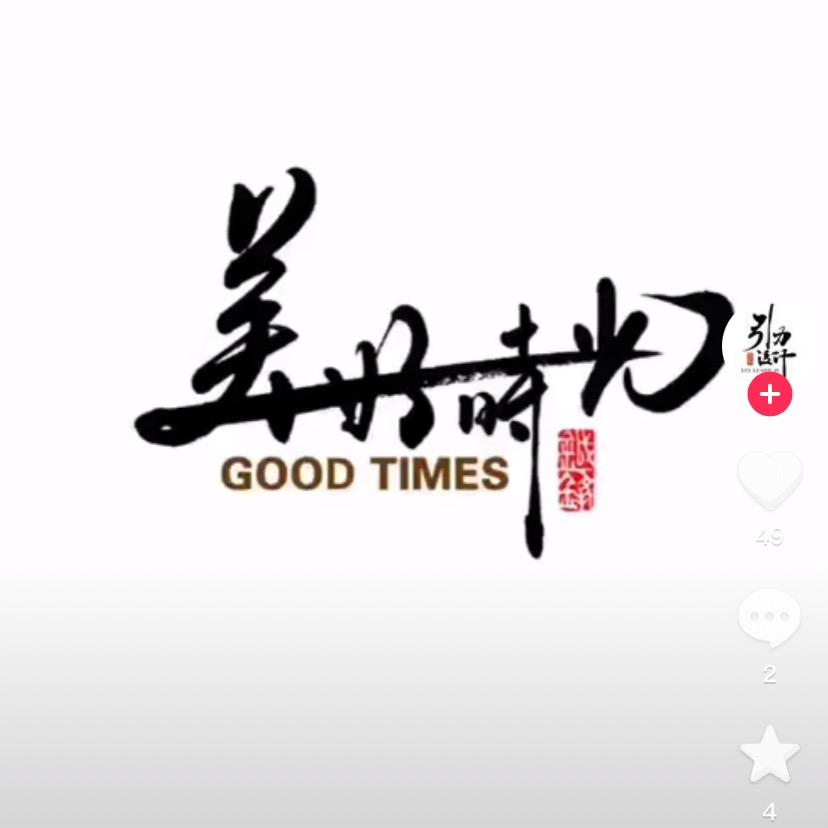Follow the creator with the red plus button
The image size is (828, 828).
tap(769, 395)
